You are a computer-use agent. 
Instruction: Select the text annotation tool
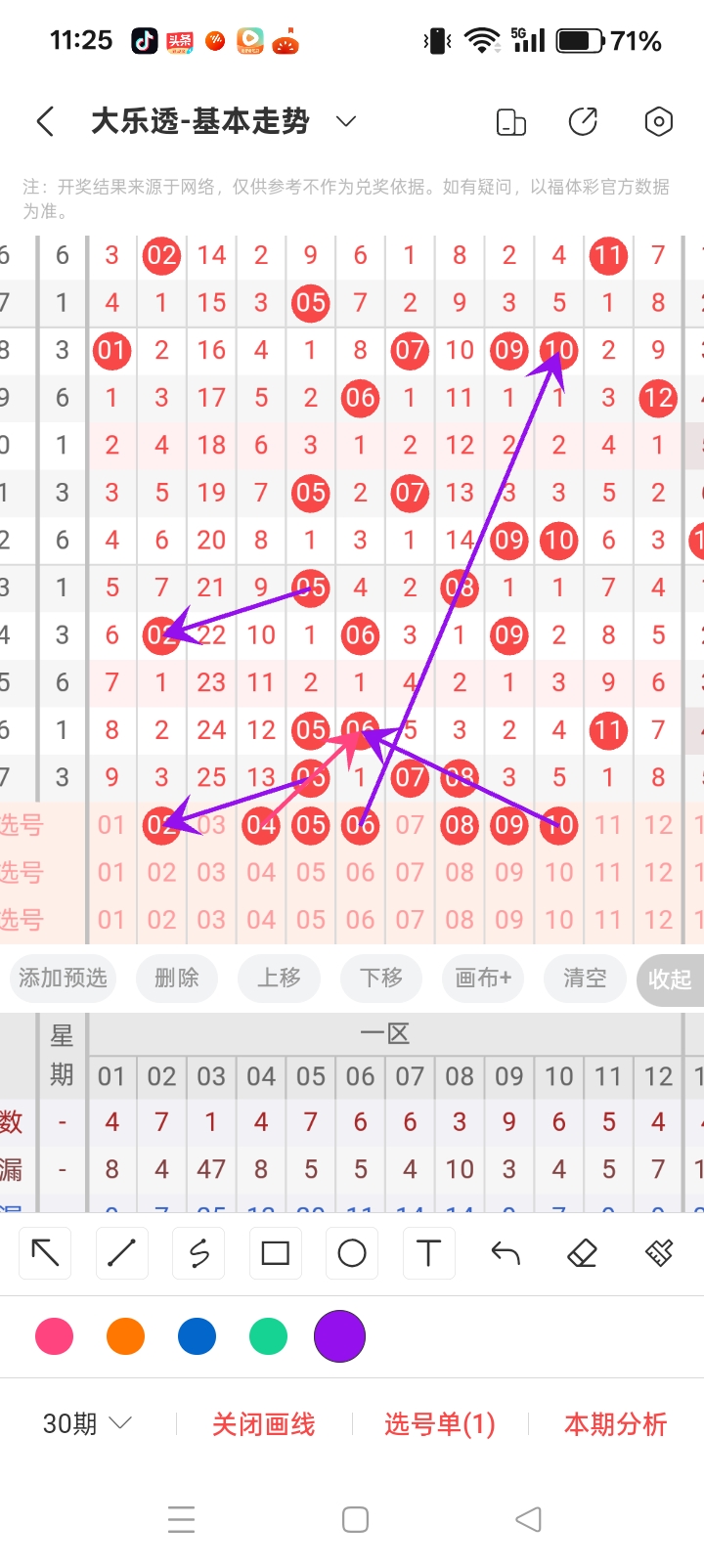(427, 1252)
